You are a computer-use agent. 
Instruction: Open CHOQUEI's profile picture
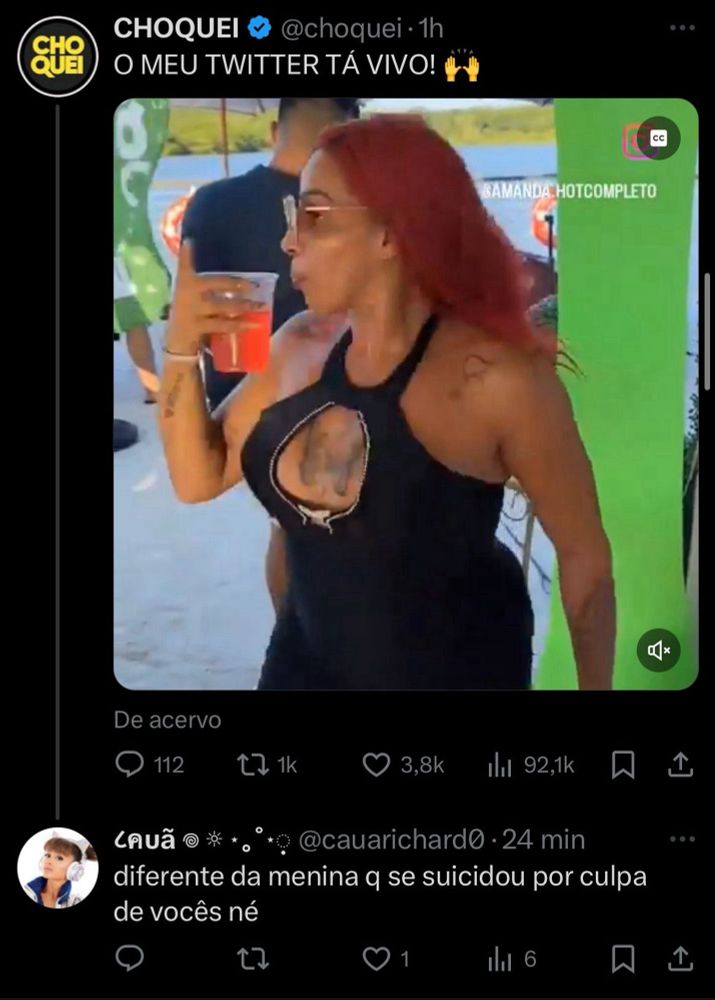tap(58, 57)
